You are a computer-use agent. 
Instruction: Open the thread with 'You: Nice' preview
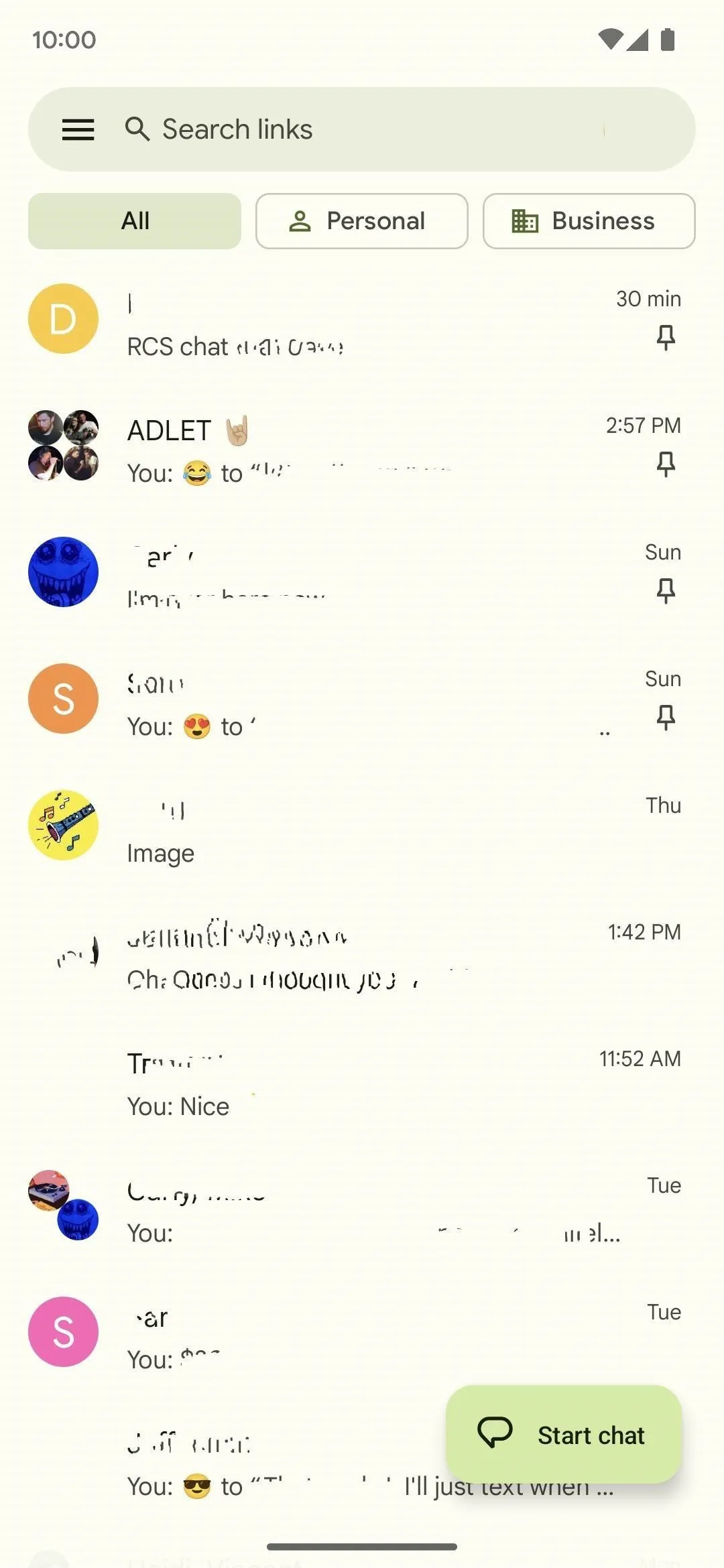coord(362,1080)
